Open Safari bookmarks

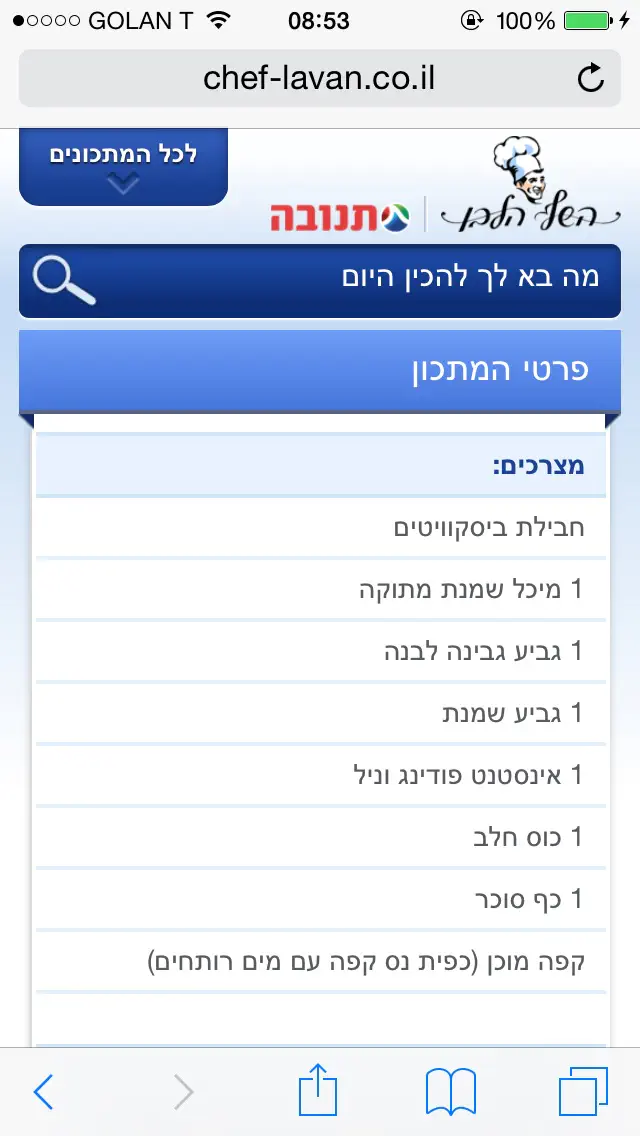pos(450,1091)
